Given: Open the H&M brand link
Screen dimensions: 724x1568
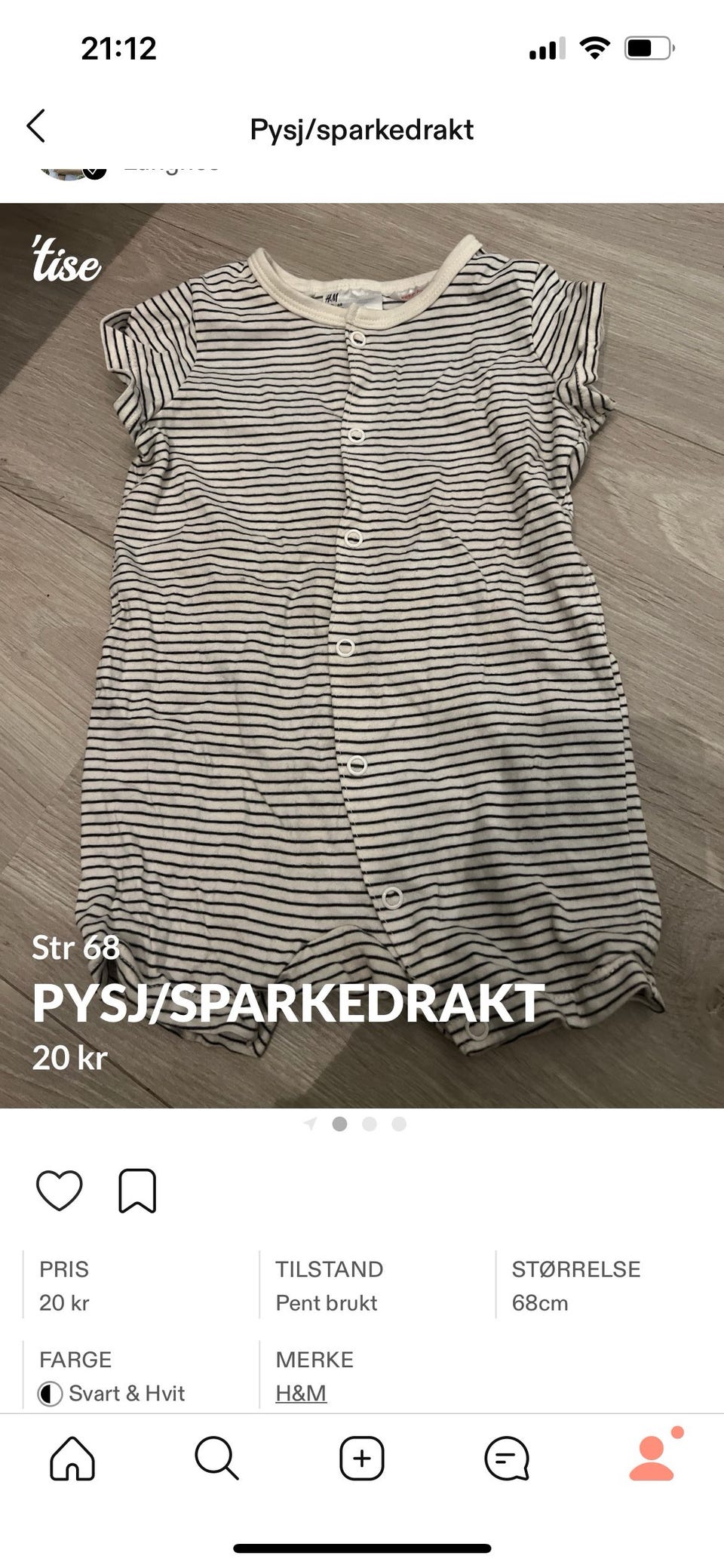Looking at the screenshot, I should 301,1393.
